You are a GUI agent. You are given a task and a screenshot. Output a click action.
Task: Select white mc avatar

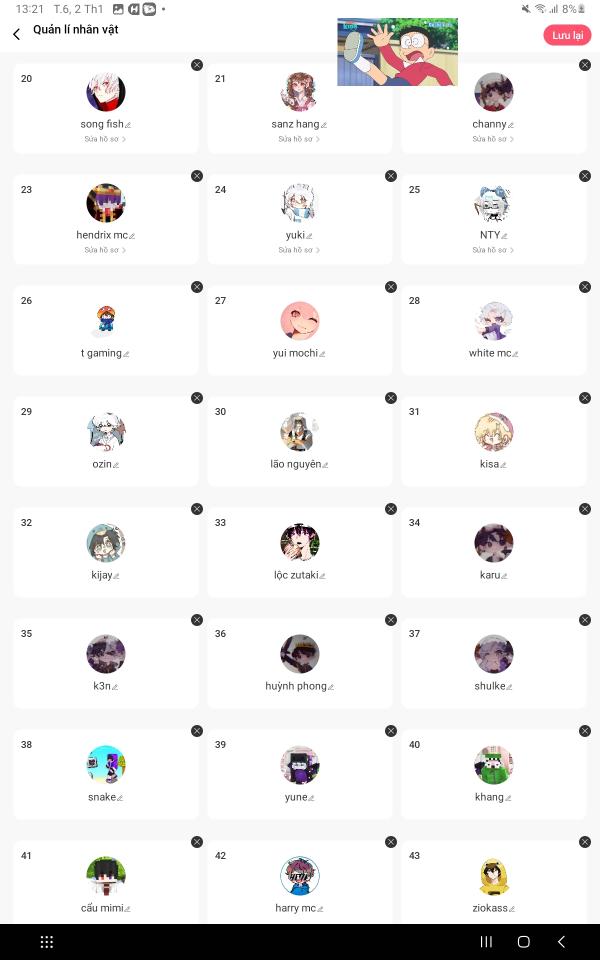(494, 321)
